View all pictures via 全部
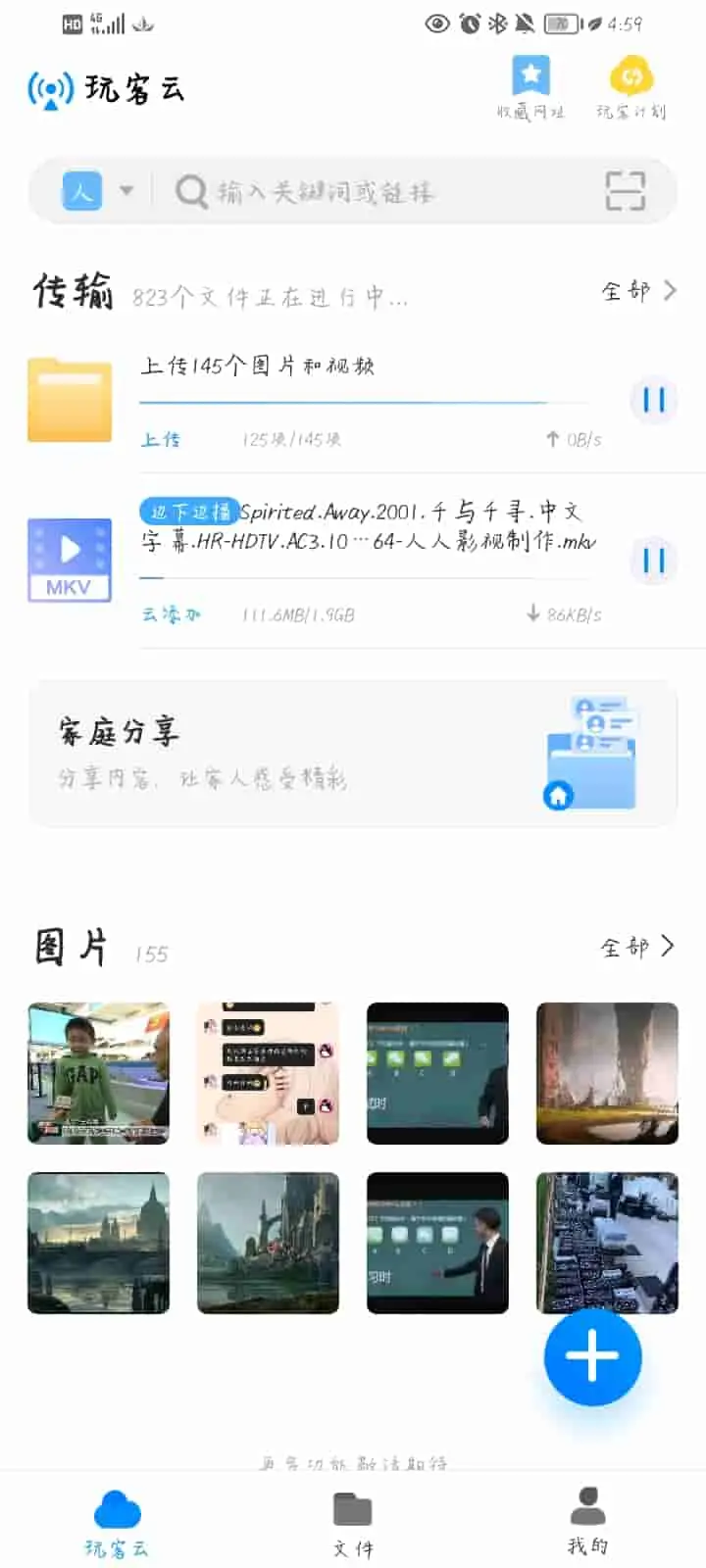 point(638,946)
